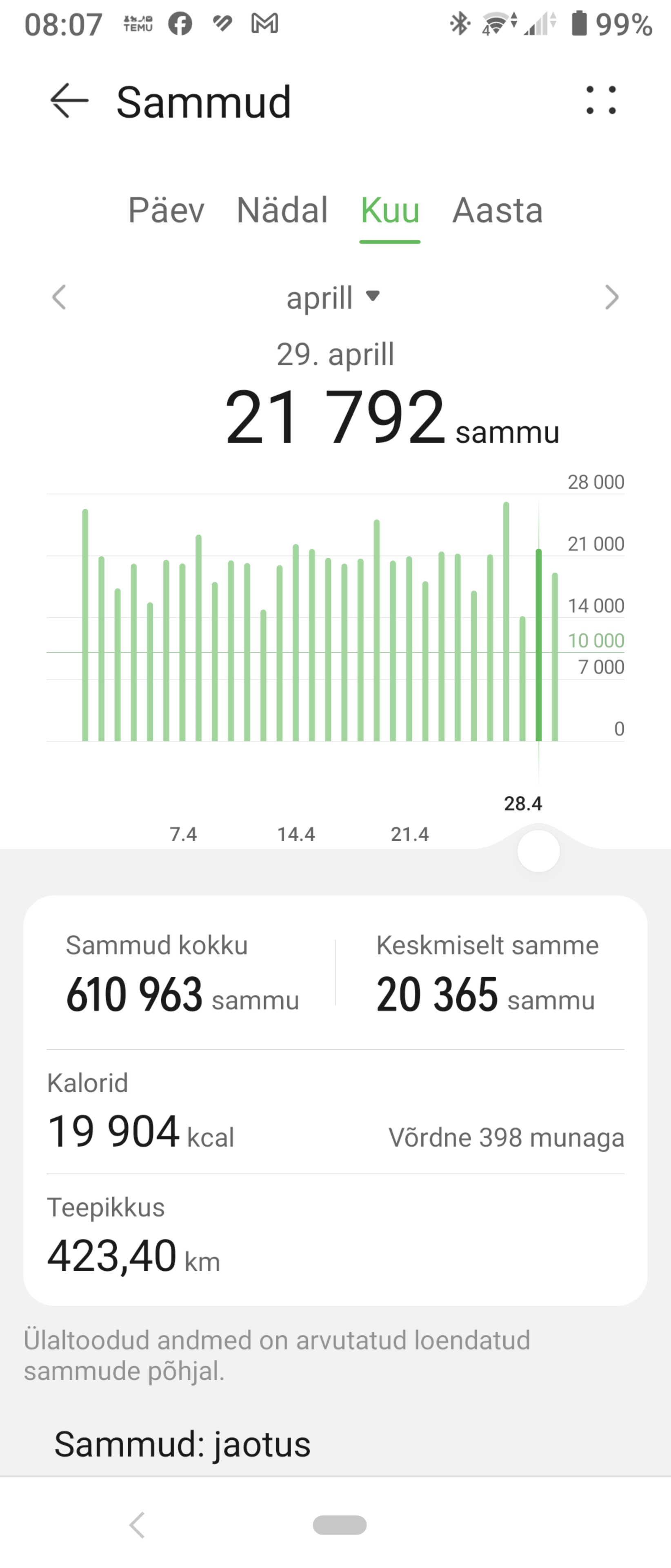Screen dimensions: 671x1568
Task: Switch to the Nädal tab
Action: (282, 211)
